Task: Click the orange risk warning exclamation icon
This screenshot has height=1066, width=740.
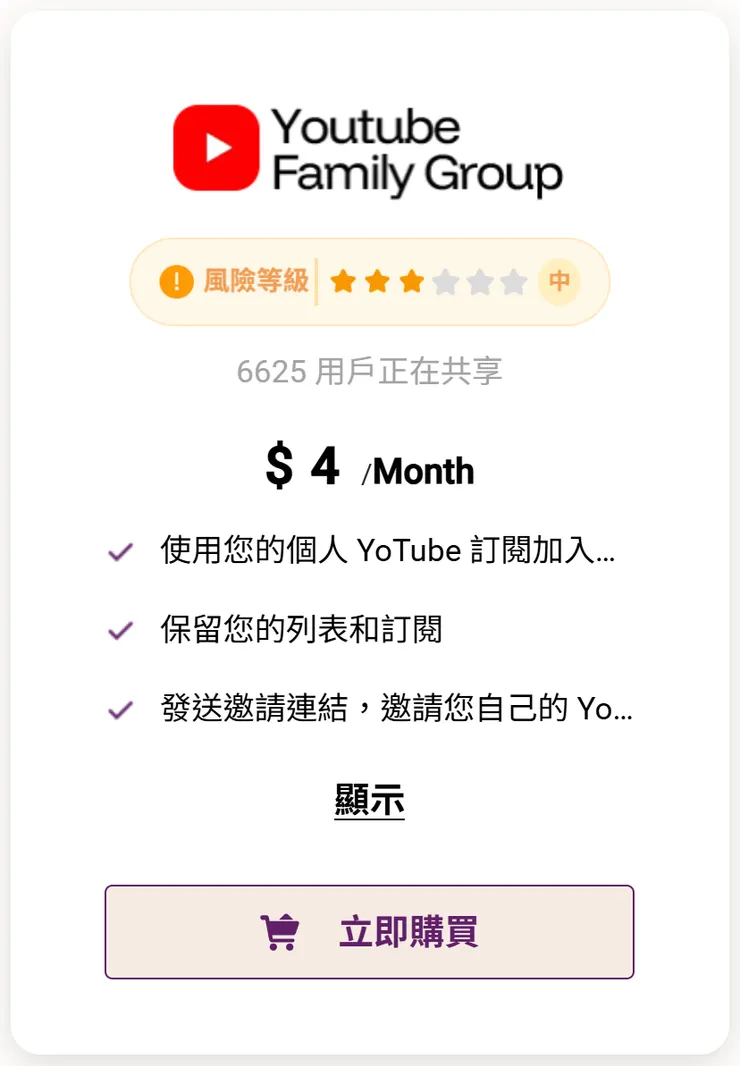Action: tap(174, 280)
